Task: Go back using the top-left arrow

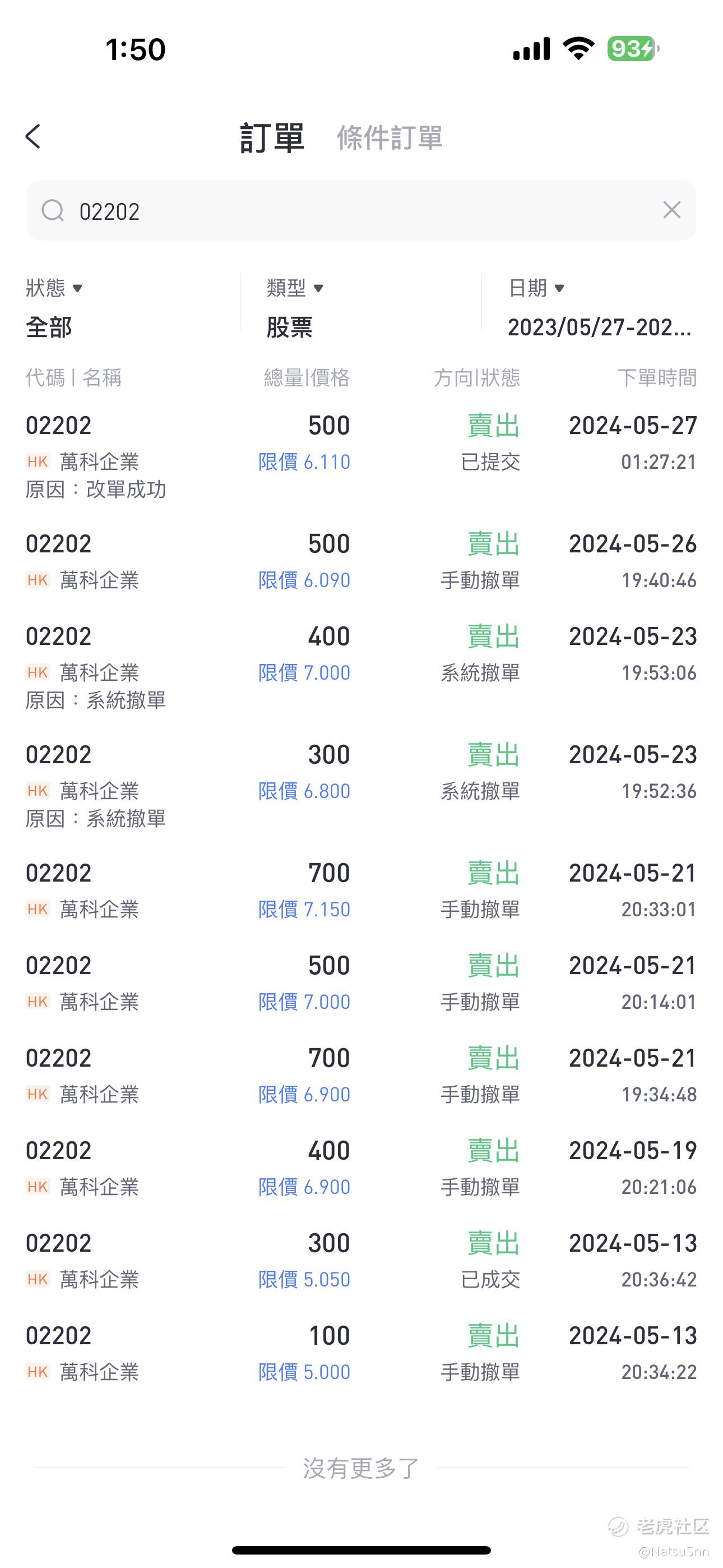Action: pos(34,136)
